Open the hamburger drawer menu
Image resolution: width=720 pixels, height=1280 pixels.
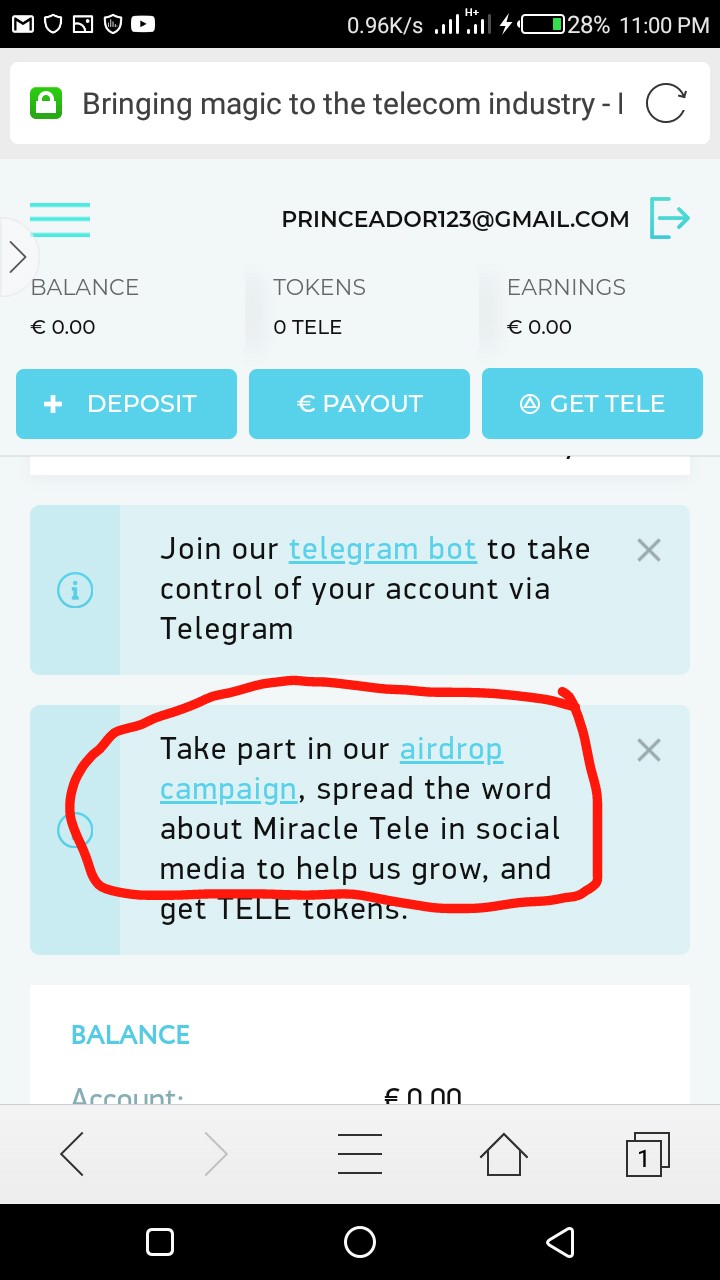[x=60, y=219]
